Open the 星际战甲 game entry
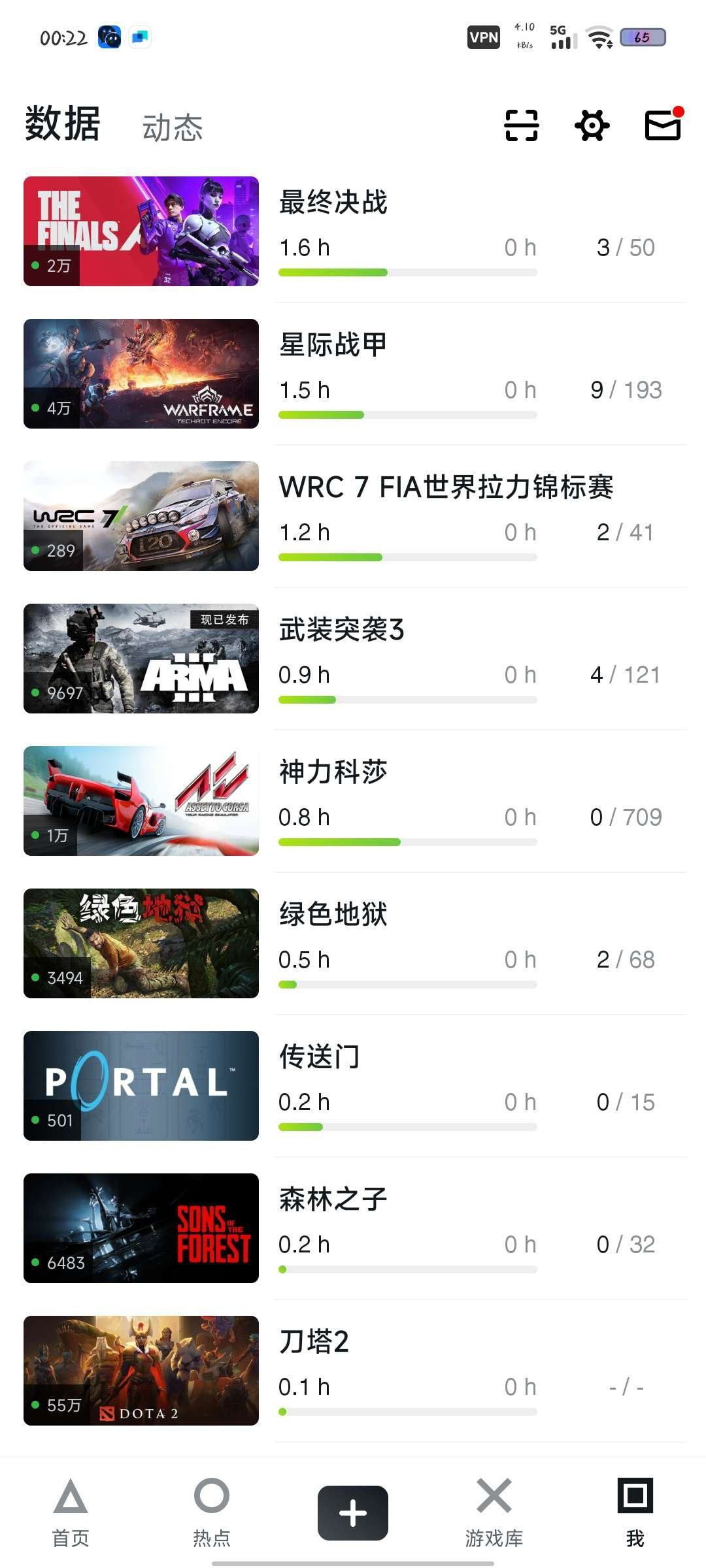The image size is (706, 1568). tap(353, 374)
